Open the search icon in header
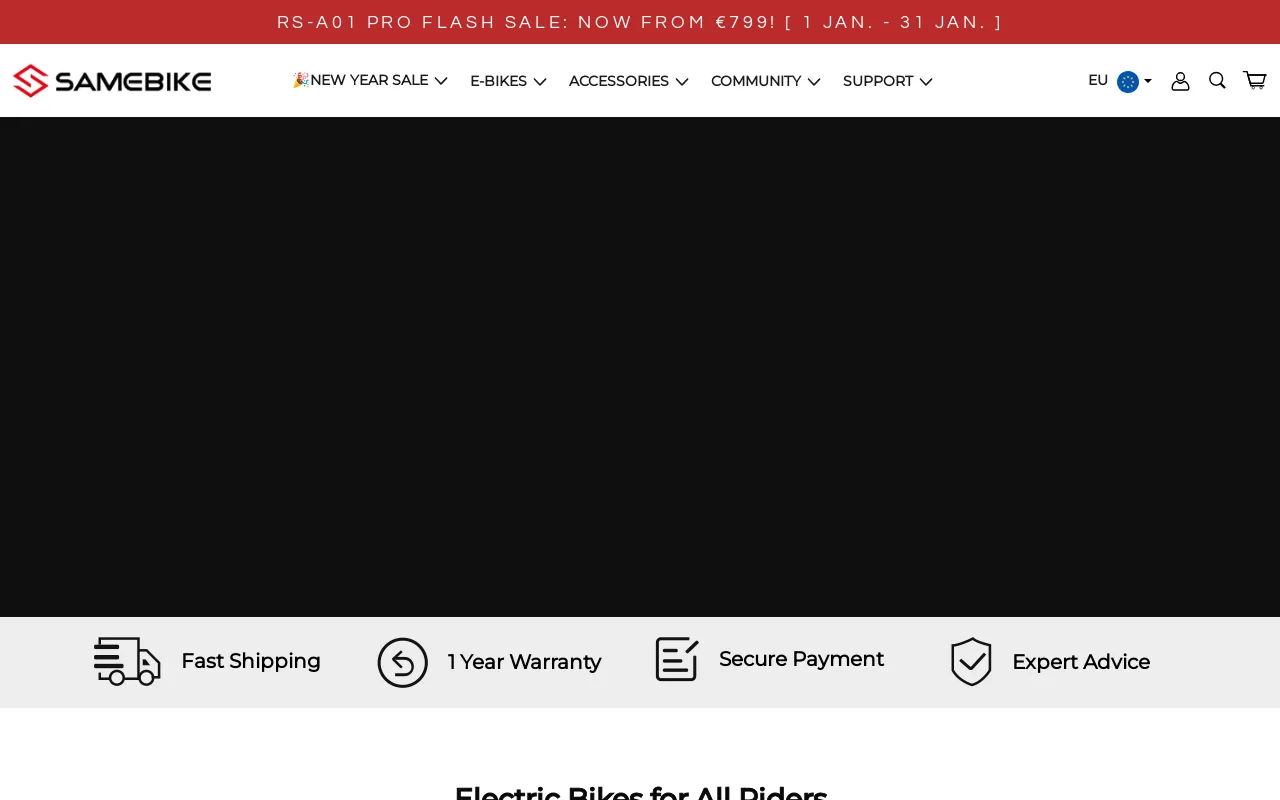1280x800 pixels. 1217,81
